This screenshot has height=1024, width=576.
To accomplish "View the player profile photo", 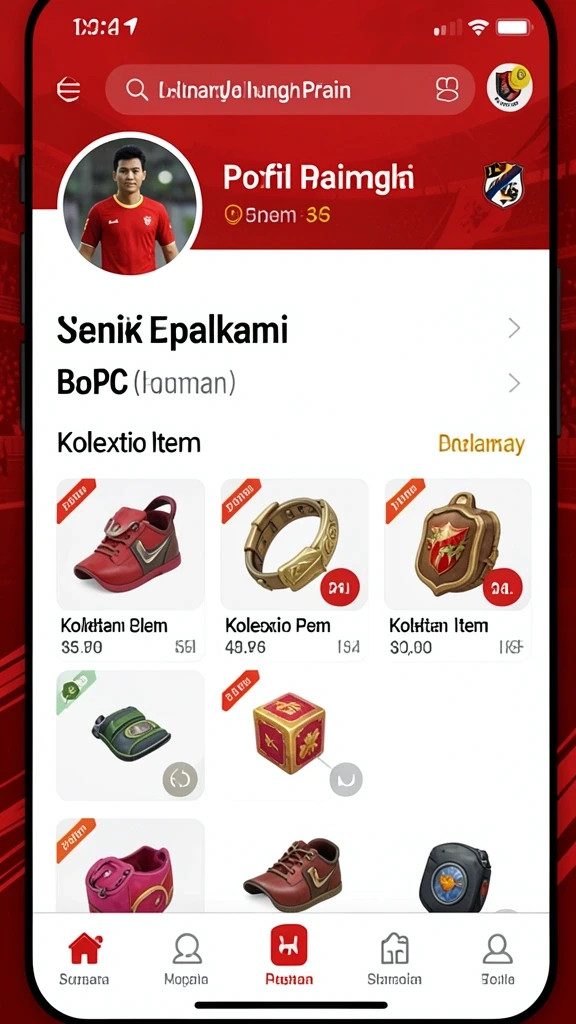I will pos(129,204).
